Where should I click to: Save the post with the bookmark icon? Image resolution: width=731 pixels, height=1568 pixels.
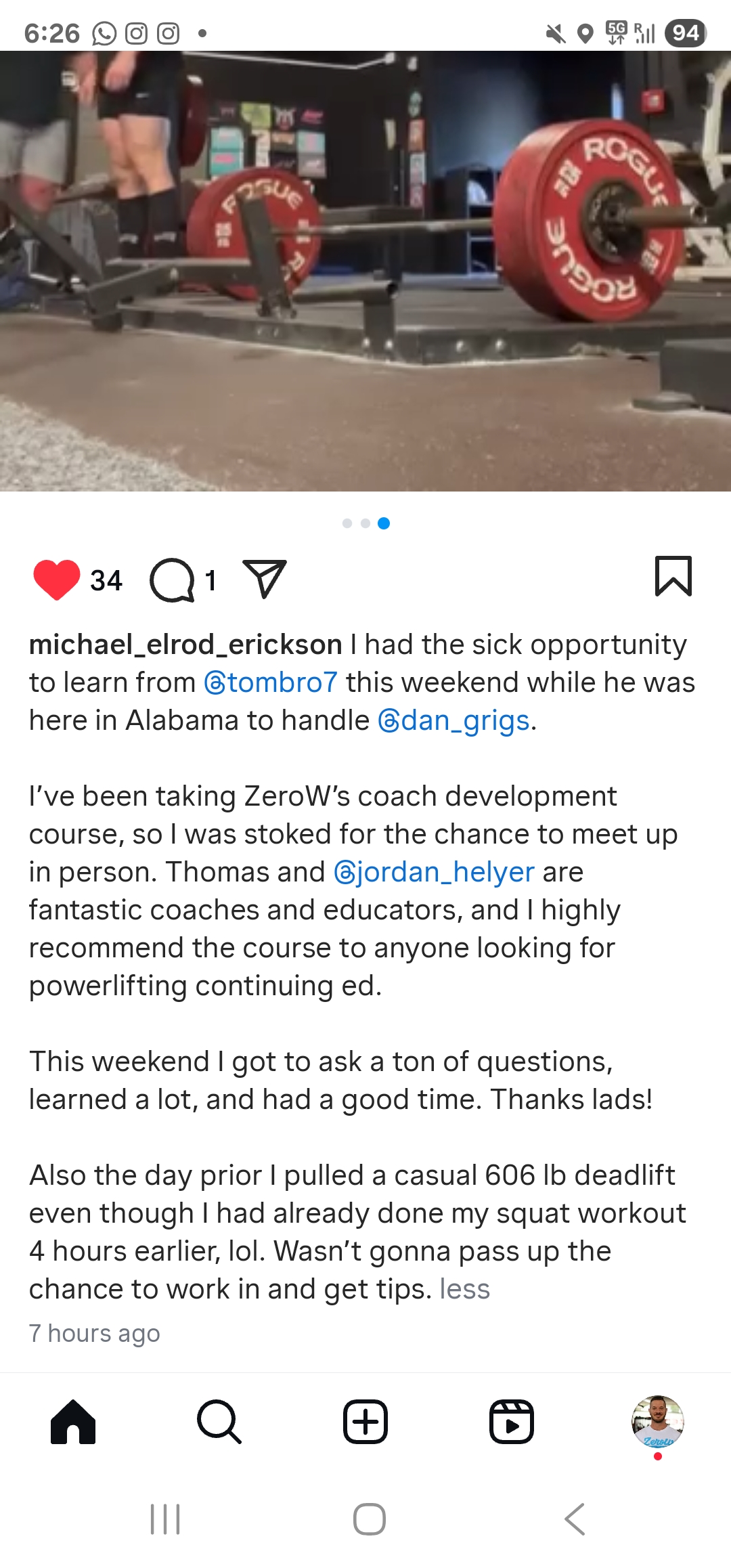tap(673, 577)
